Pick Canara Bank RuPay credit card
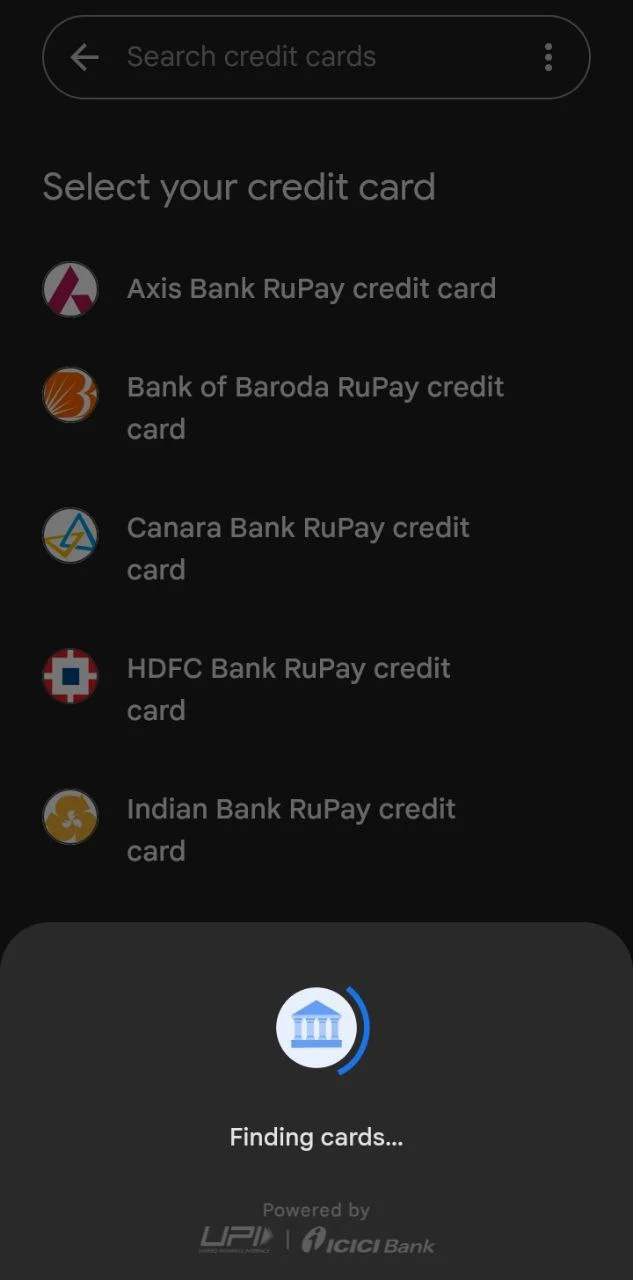 [316, 548]
